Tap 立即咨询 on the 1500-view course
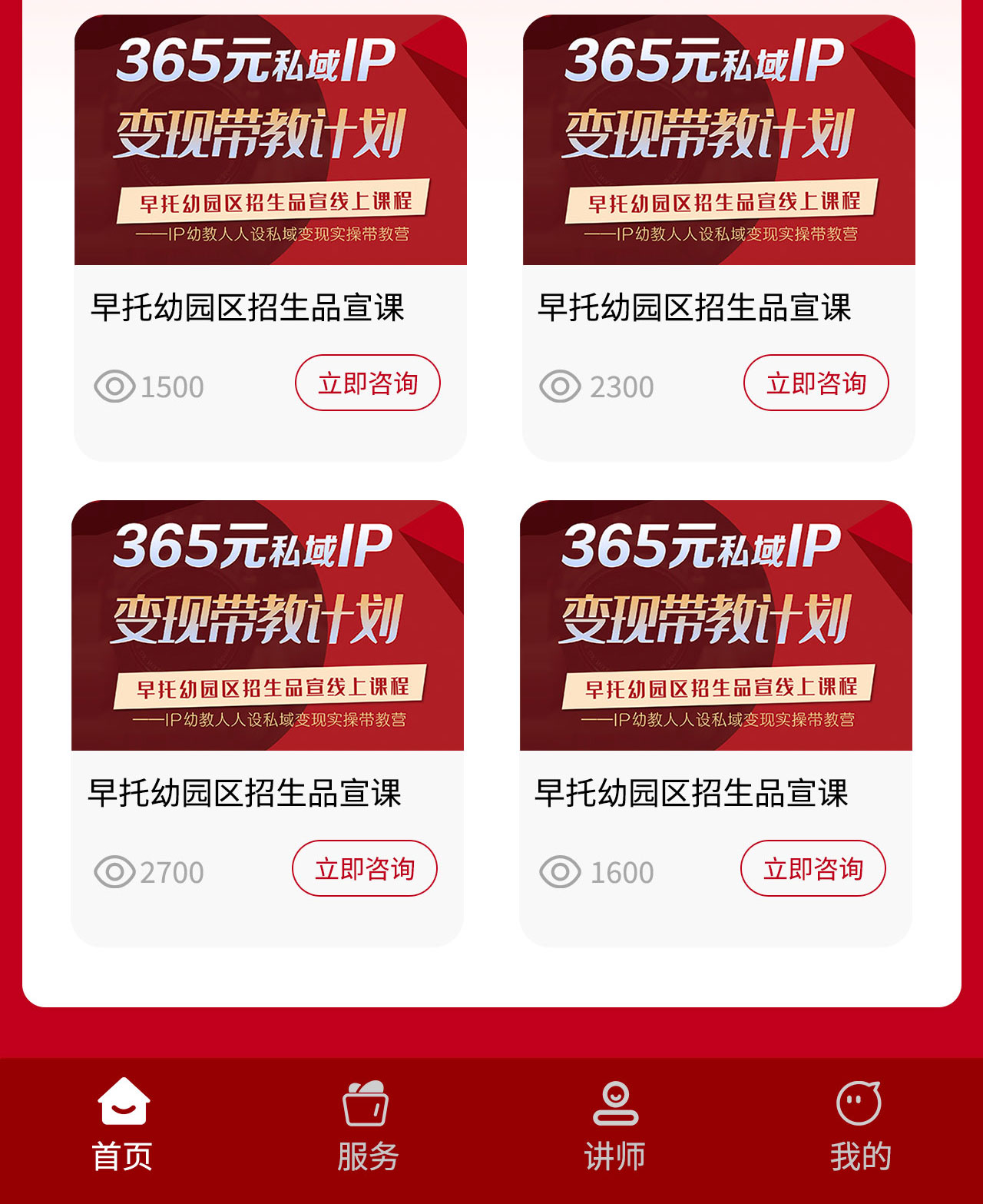The width and height of the screenshot is (983, 1204). point(367,383)
